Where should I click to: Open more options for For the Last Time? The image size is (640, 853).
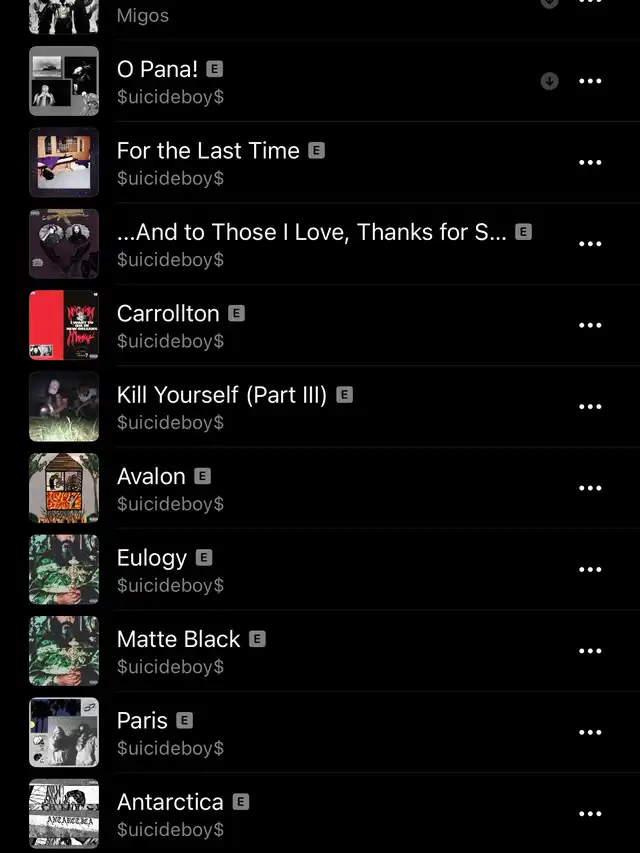[x=591, y=163]
